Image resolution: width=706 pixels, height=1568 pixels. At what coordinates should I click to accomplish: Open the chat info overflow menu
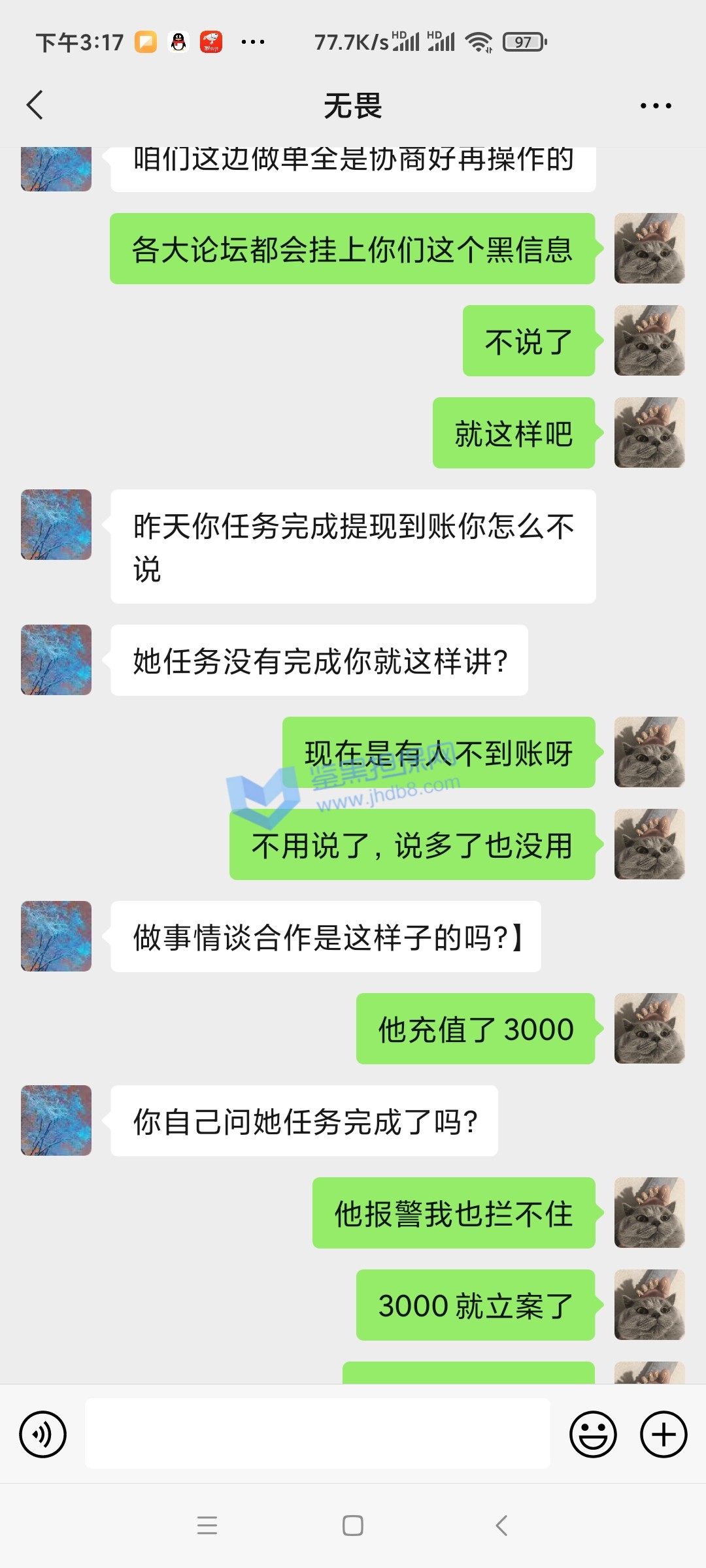coord(655,106)
